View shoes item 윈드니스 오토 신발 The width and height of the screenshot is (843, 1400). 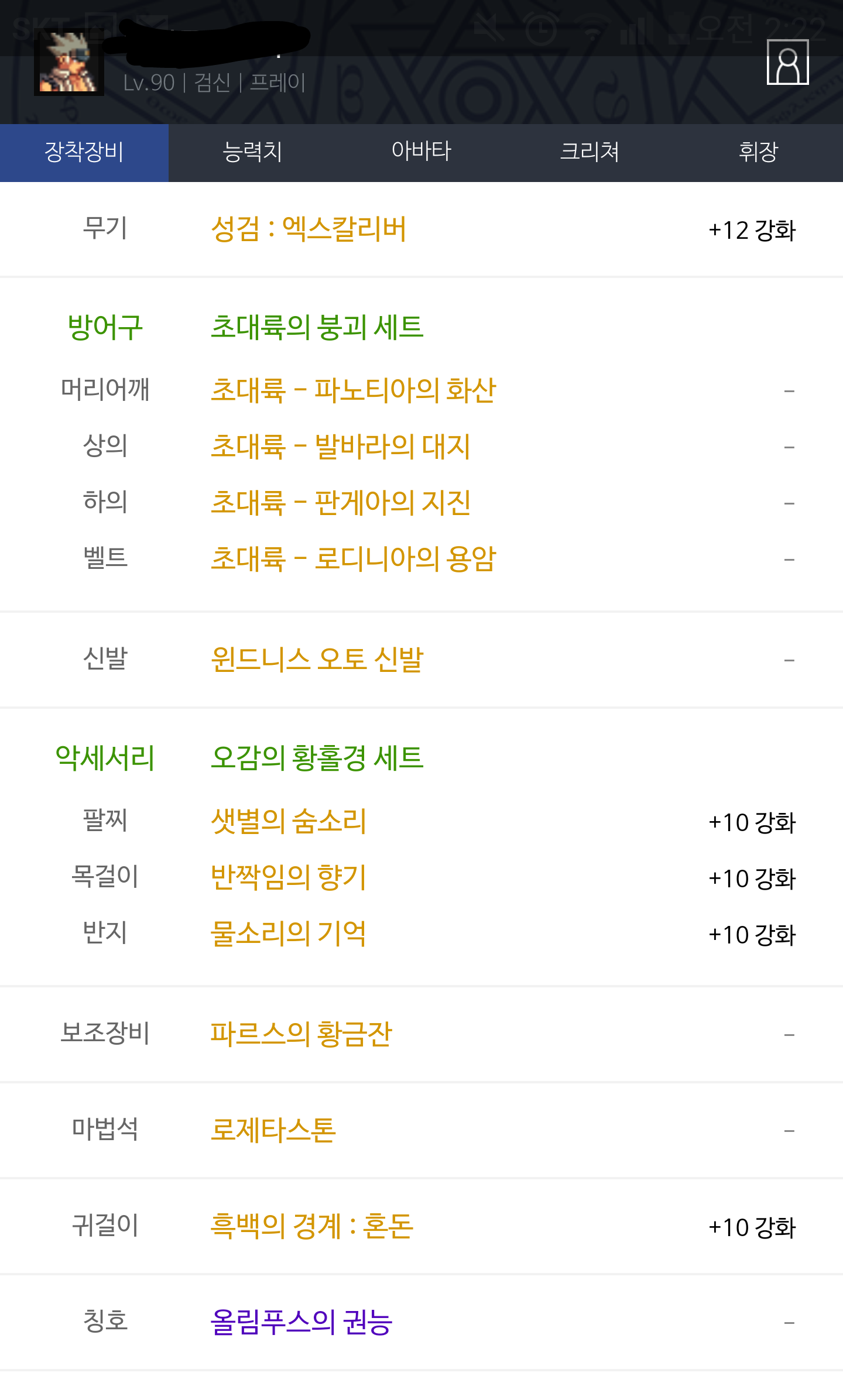(317, 660)
